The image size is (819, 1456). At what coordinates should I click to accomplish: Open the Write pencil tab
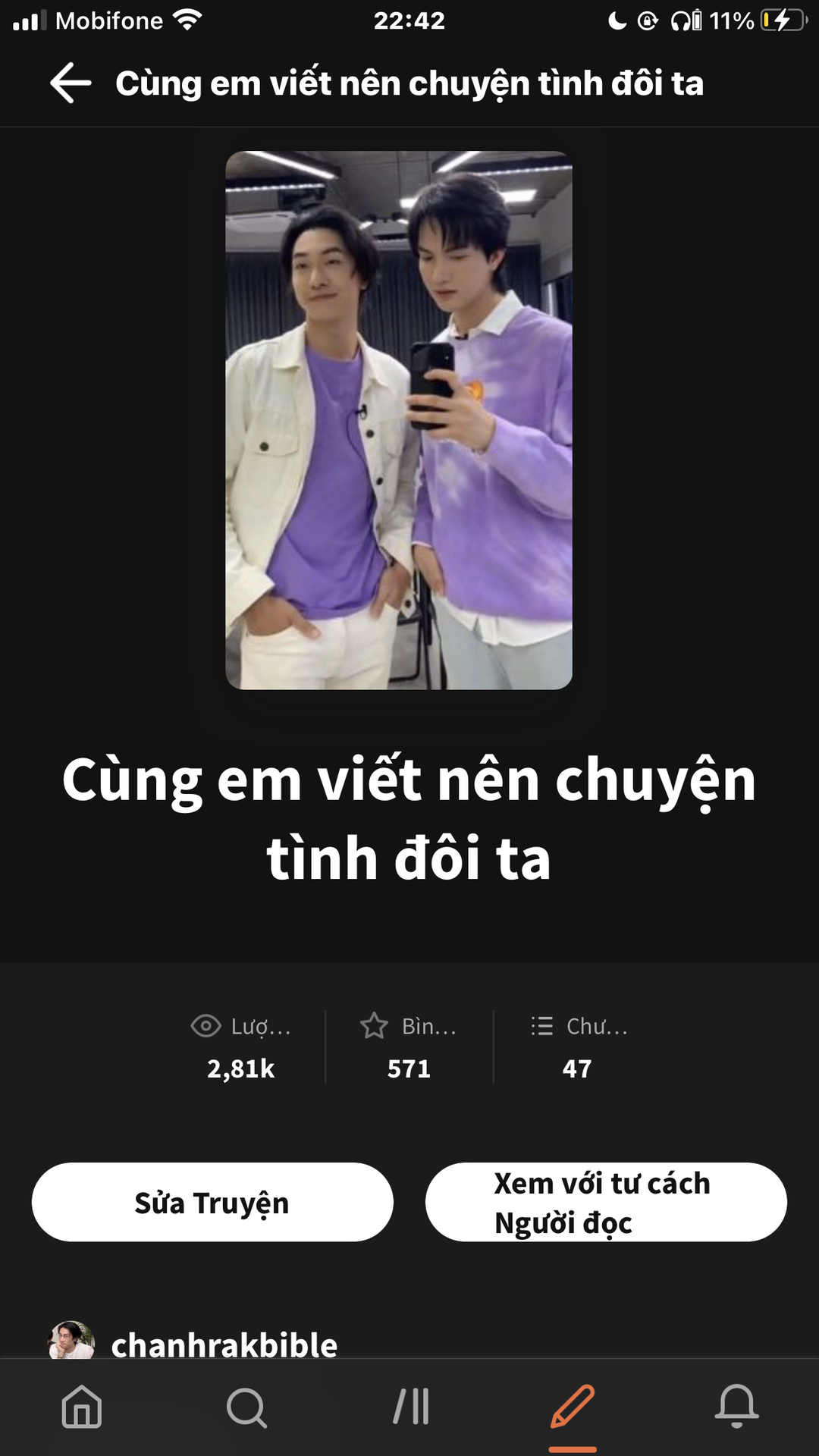[573, 1407]
